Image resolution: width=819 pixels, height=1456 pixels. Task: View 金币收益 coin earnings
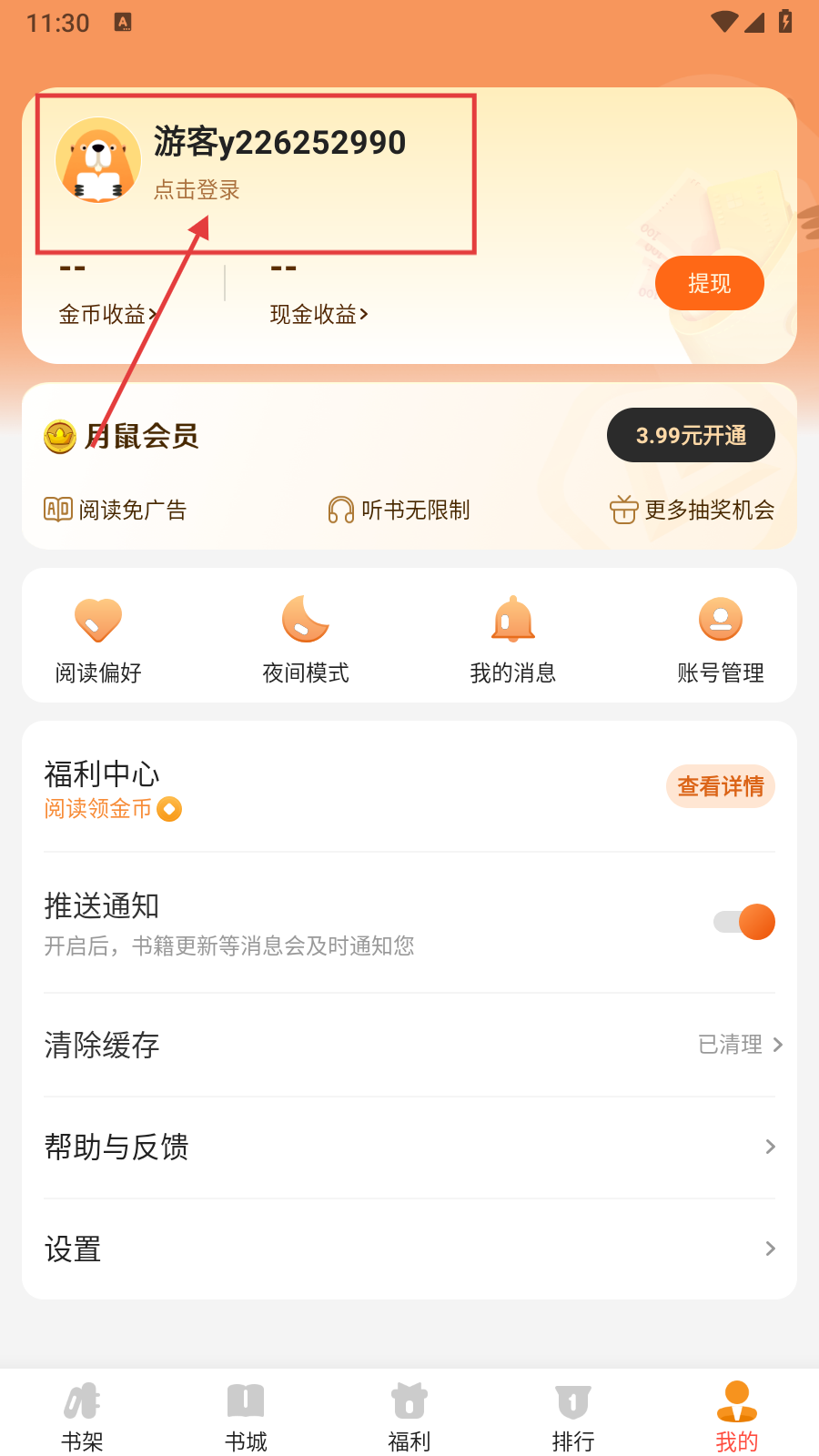click(x=107, y=314)
